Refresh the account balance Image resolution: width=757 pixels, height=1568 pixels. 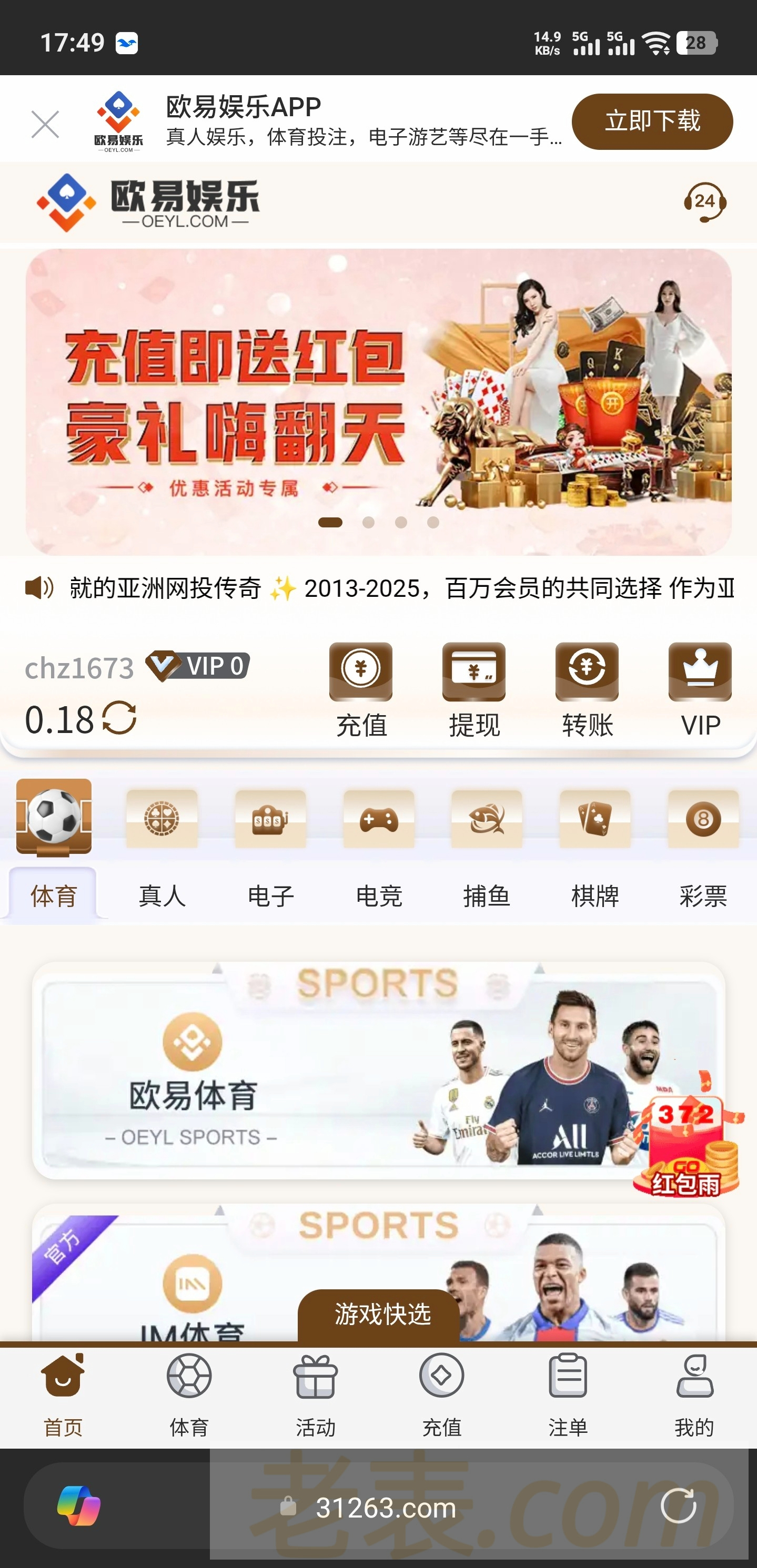coord(119,718)
